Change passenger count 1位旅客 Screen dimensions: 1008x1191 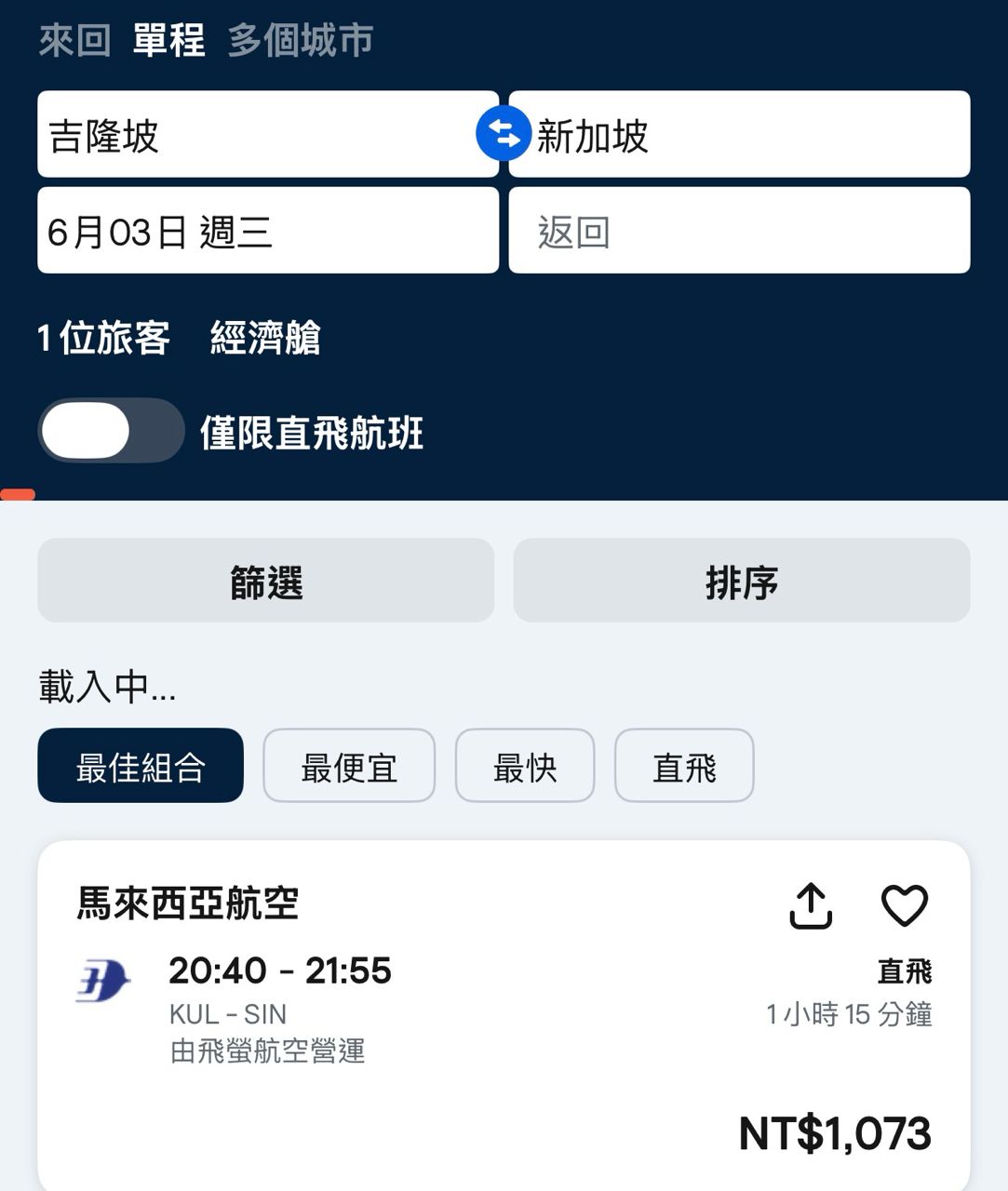103,338
